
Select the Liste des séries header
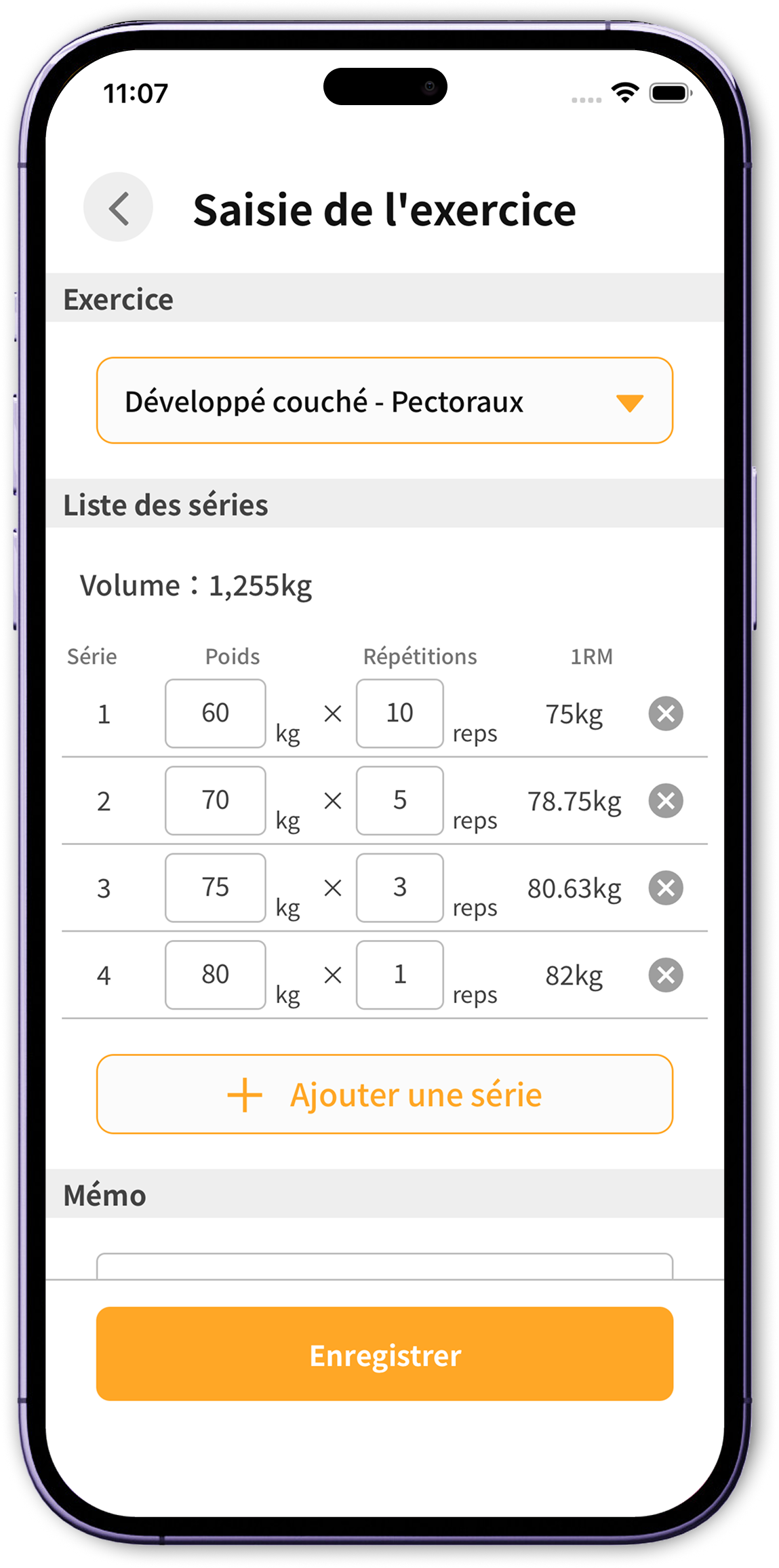[x=165, y=505]
